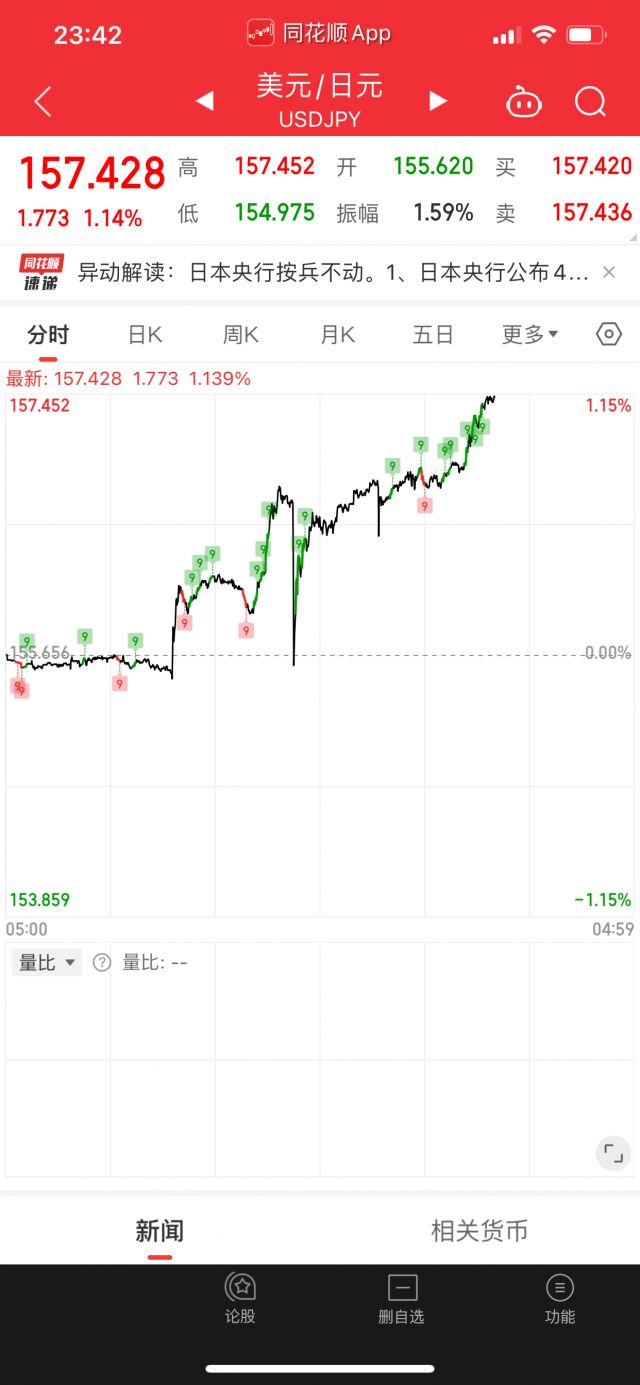Switch to the previous currency pair
Image resolution: width=640 pixels, height=1385 pixels.
pyautogui.click(x=204, y=100)
